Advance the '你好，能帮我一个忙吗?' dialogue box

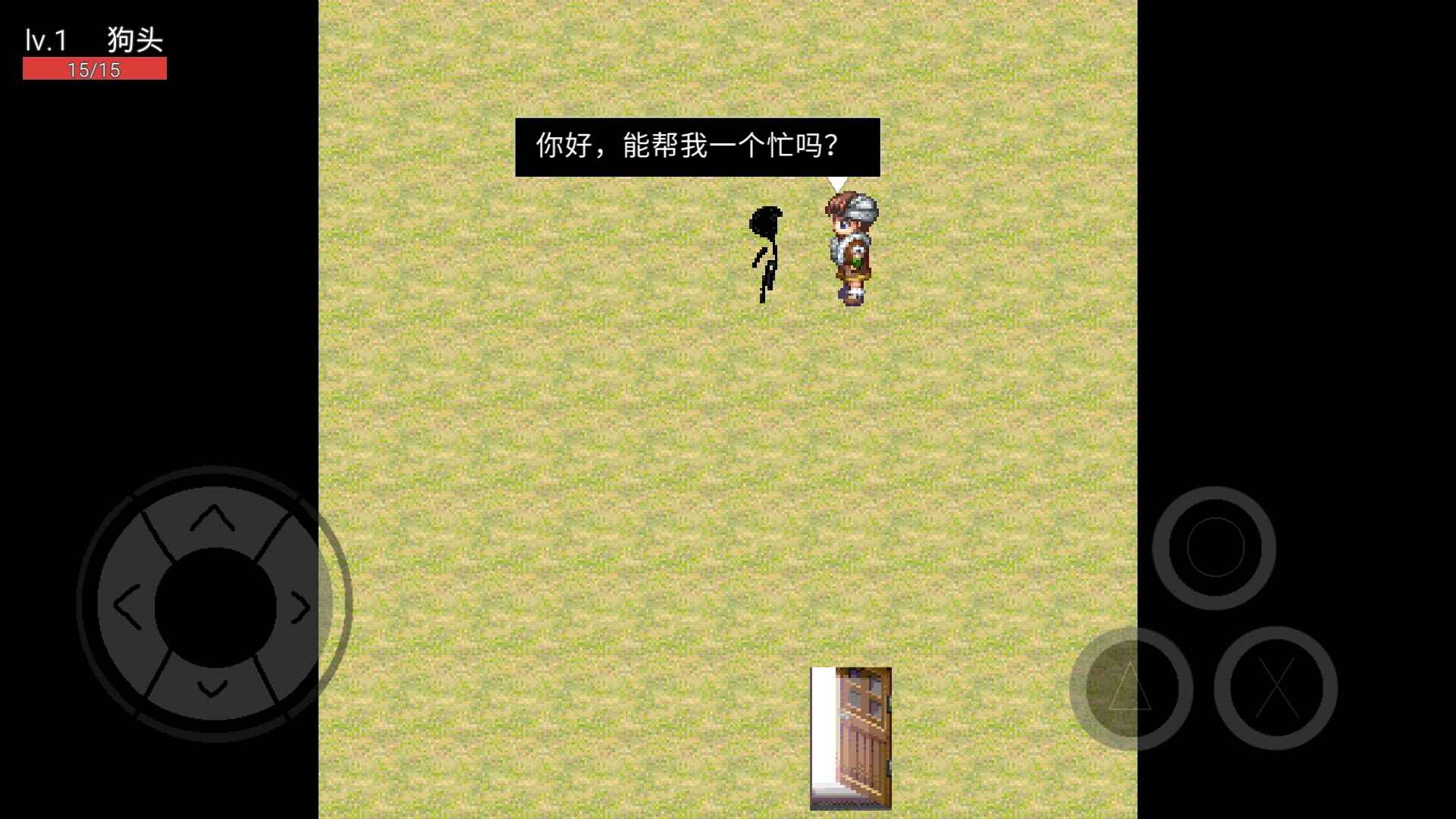coord(697,147)
